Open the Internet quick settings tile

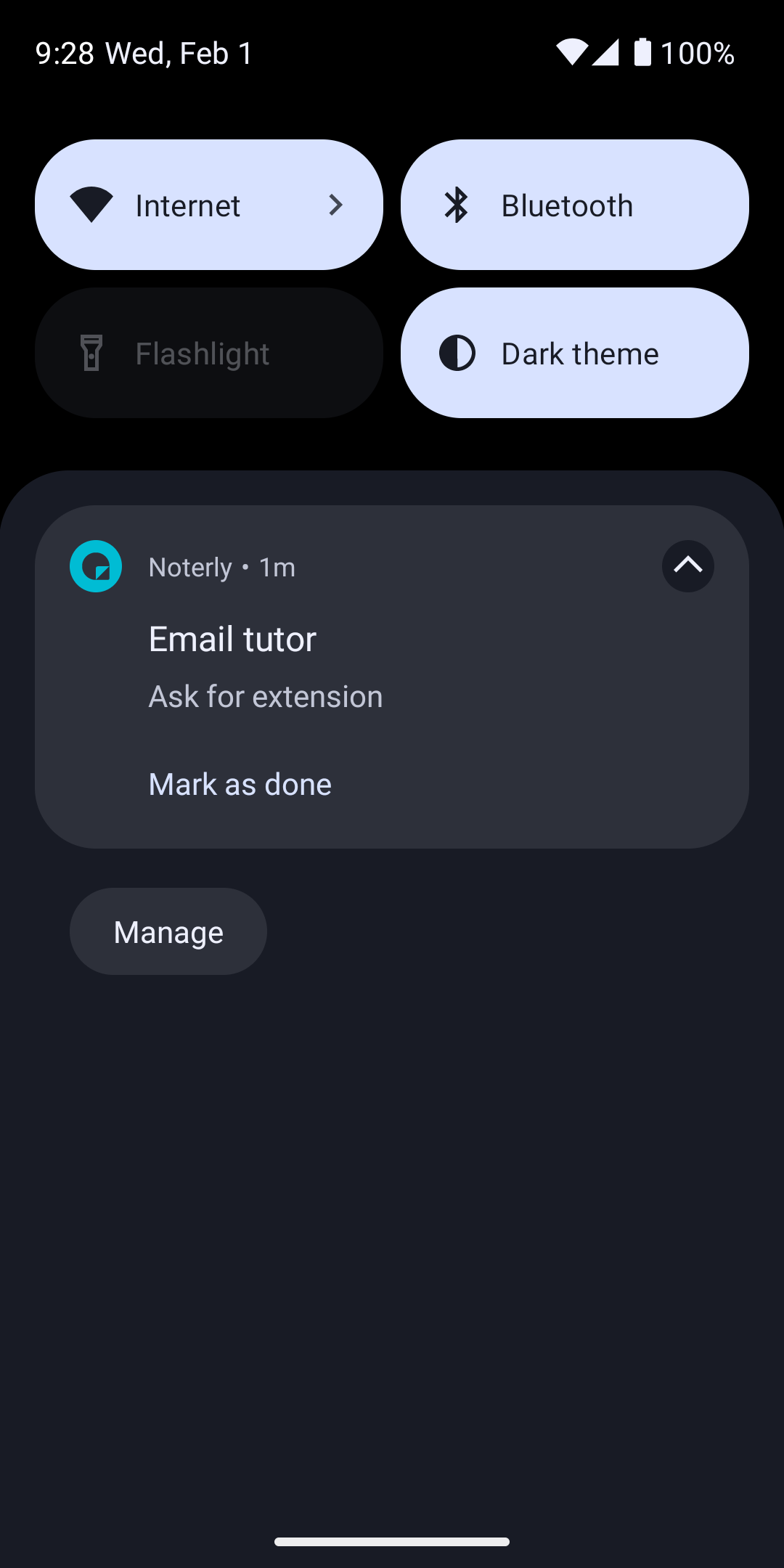(208, 205)
